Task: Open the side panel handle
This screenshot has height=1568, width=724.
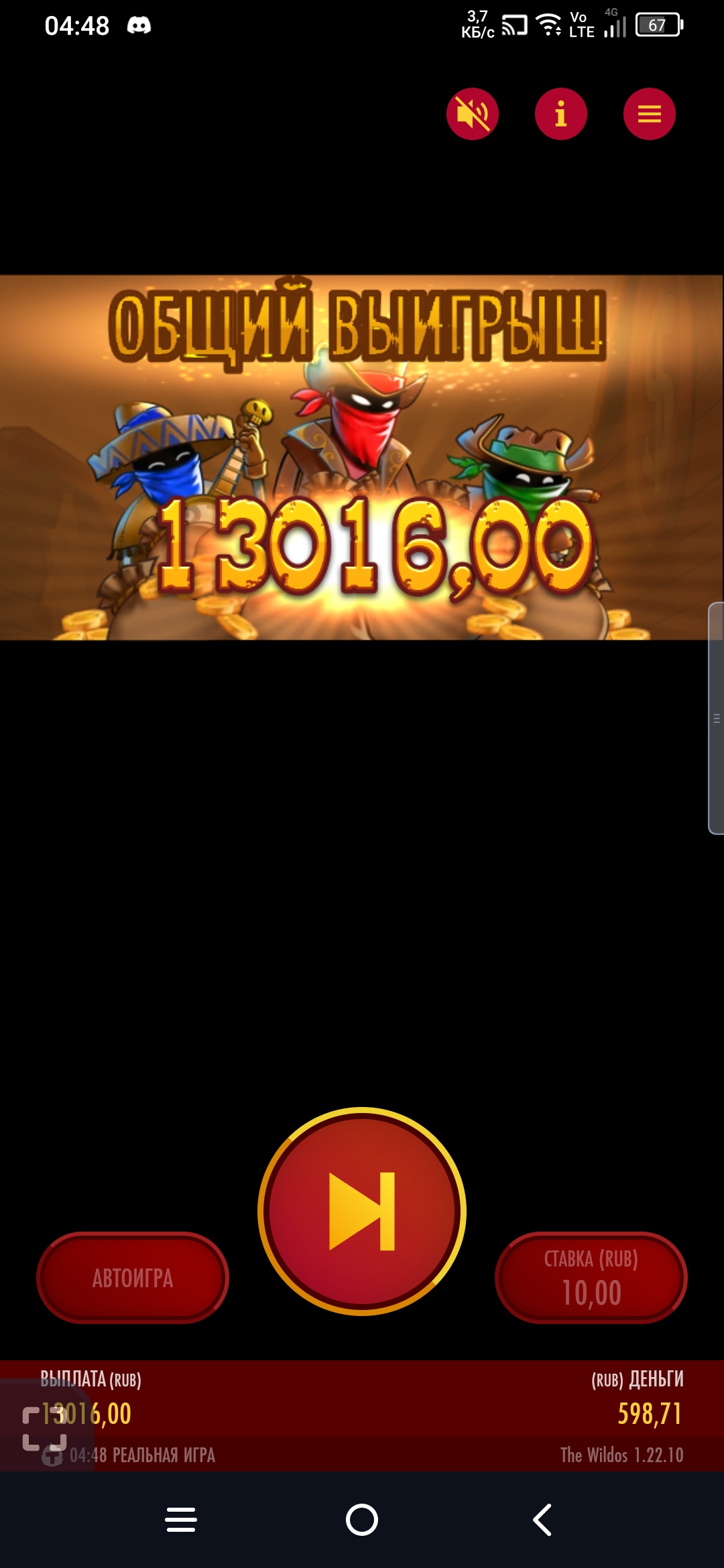Action: tap(716, 718)
